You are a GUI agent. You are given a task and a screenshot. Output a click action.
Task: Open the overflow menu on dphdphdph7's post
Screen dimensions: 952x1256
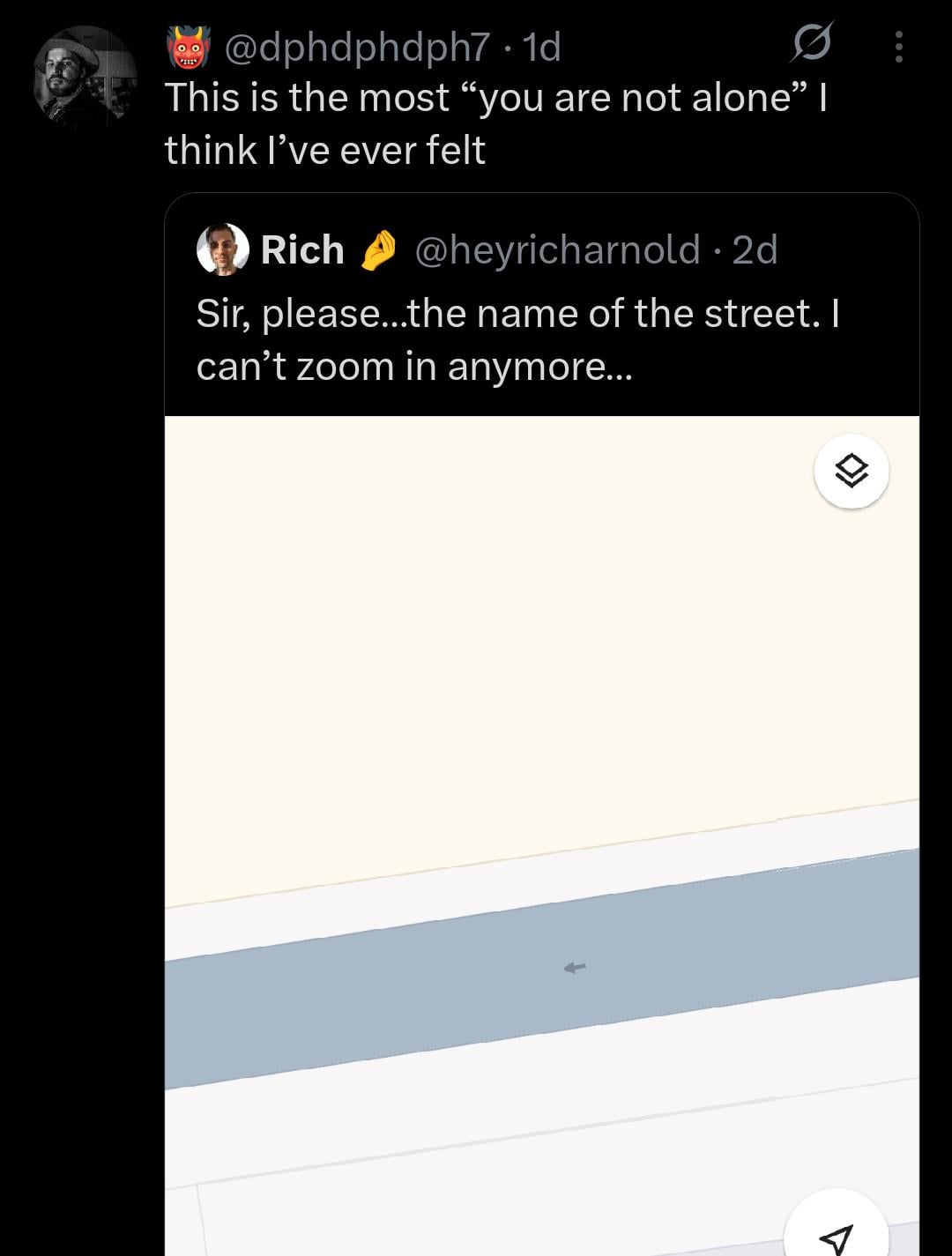(898, 47)
